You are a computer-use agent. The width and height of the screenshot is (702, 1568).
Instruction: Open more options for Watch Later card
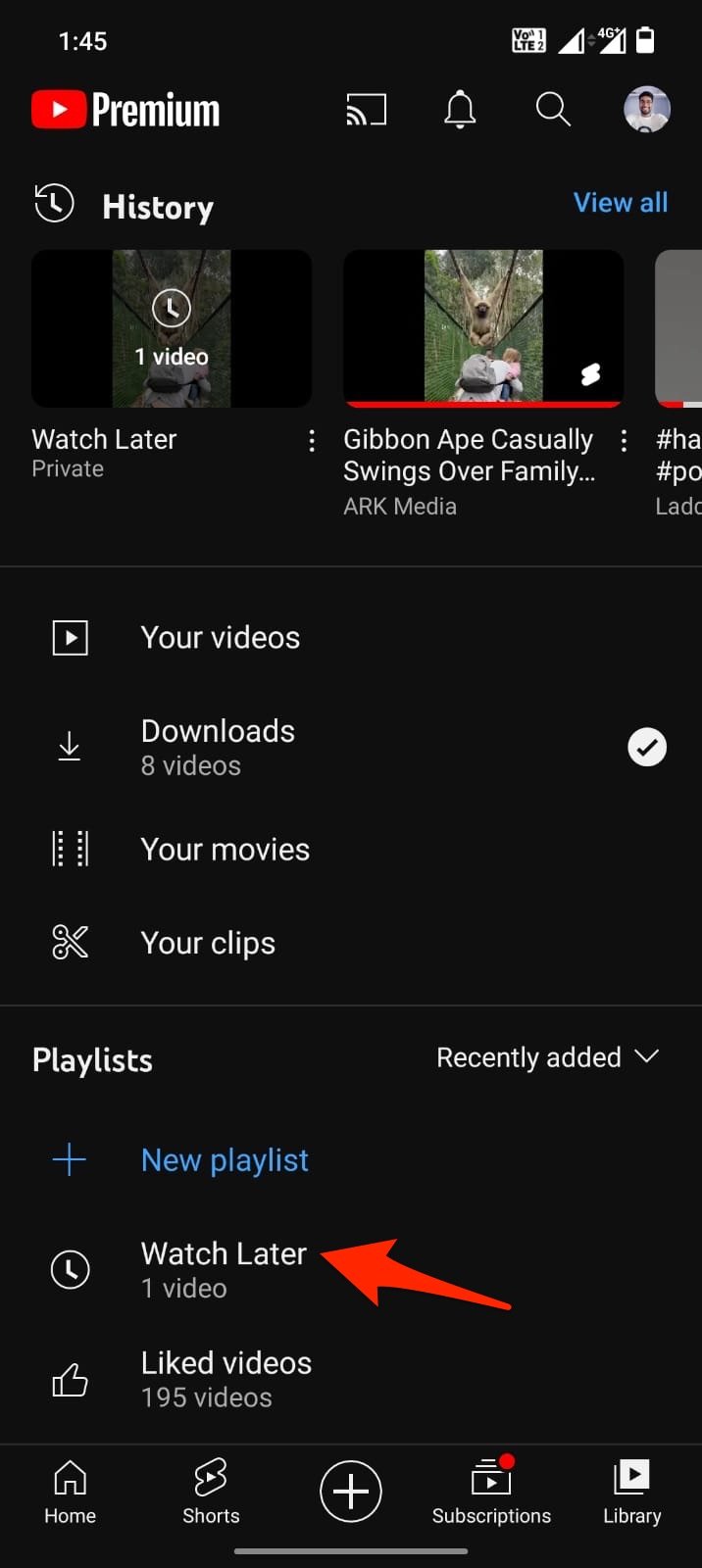pyautogui.click(x=312, y=441)
